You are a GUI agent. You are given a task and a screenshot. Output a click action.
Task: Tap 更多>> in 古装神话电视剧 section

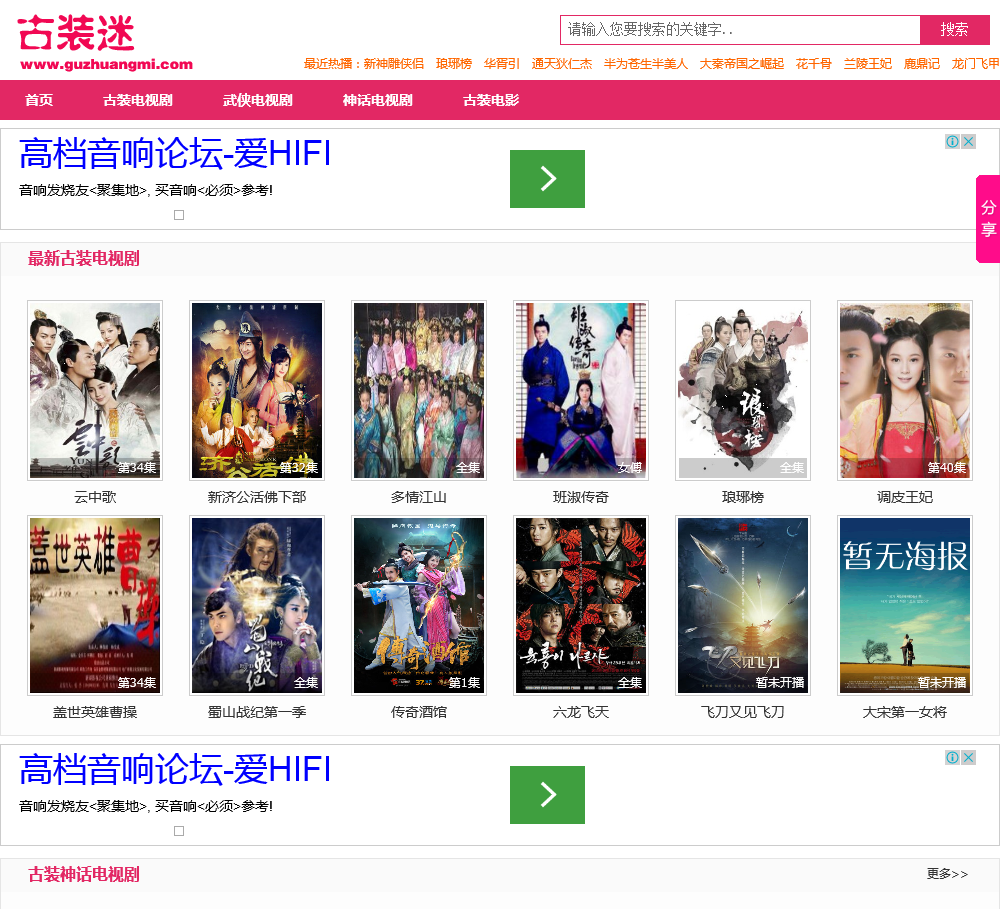point(947,874)
